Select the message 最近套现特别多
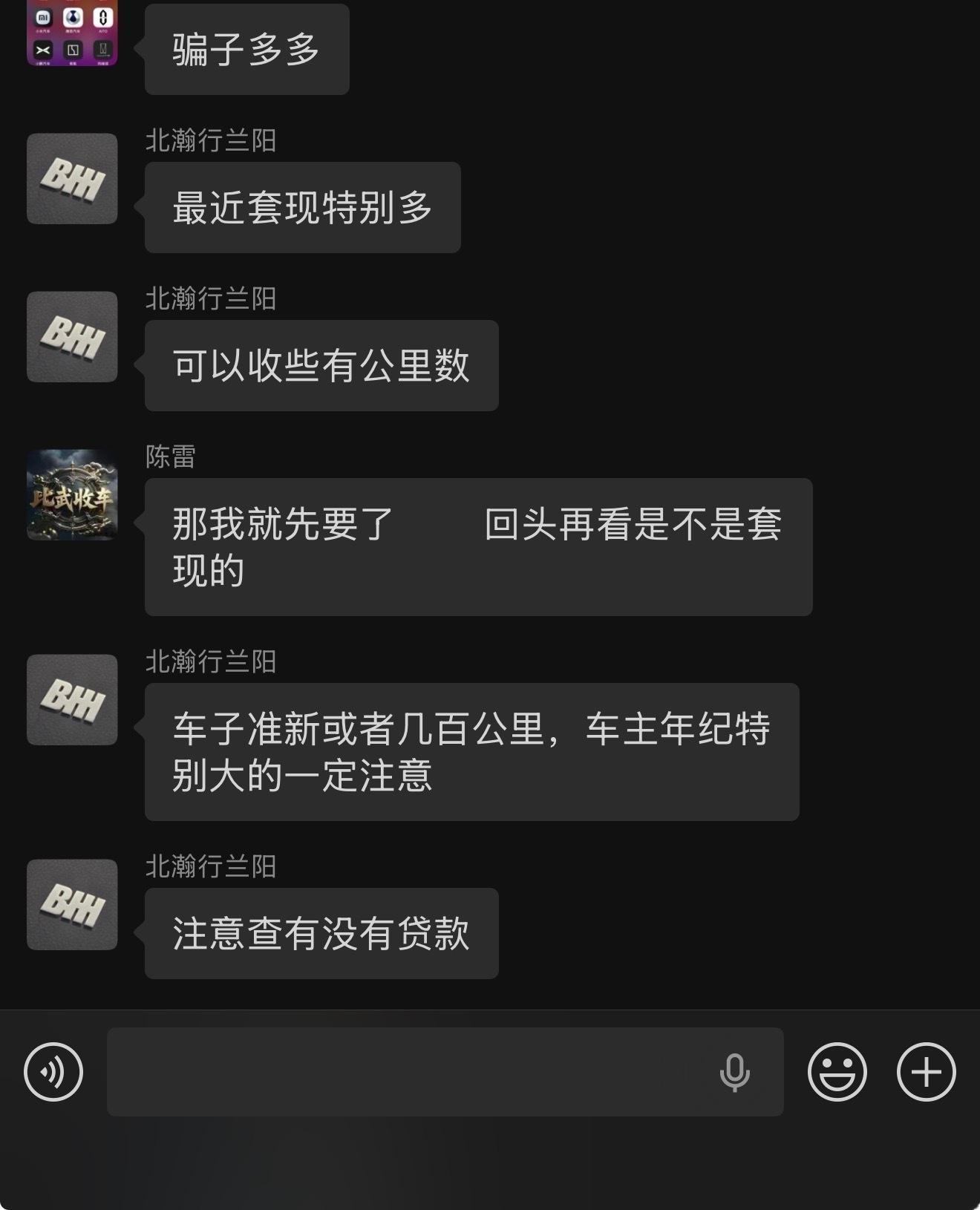The width and height of the screenshot is (980, 1210). coord(301,206)
